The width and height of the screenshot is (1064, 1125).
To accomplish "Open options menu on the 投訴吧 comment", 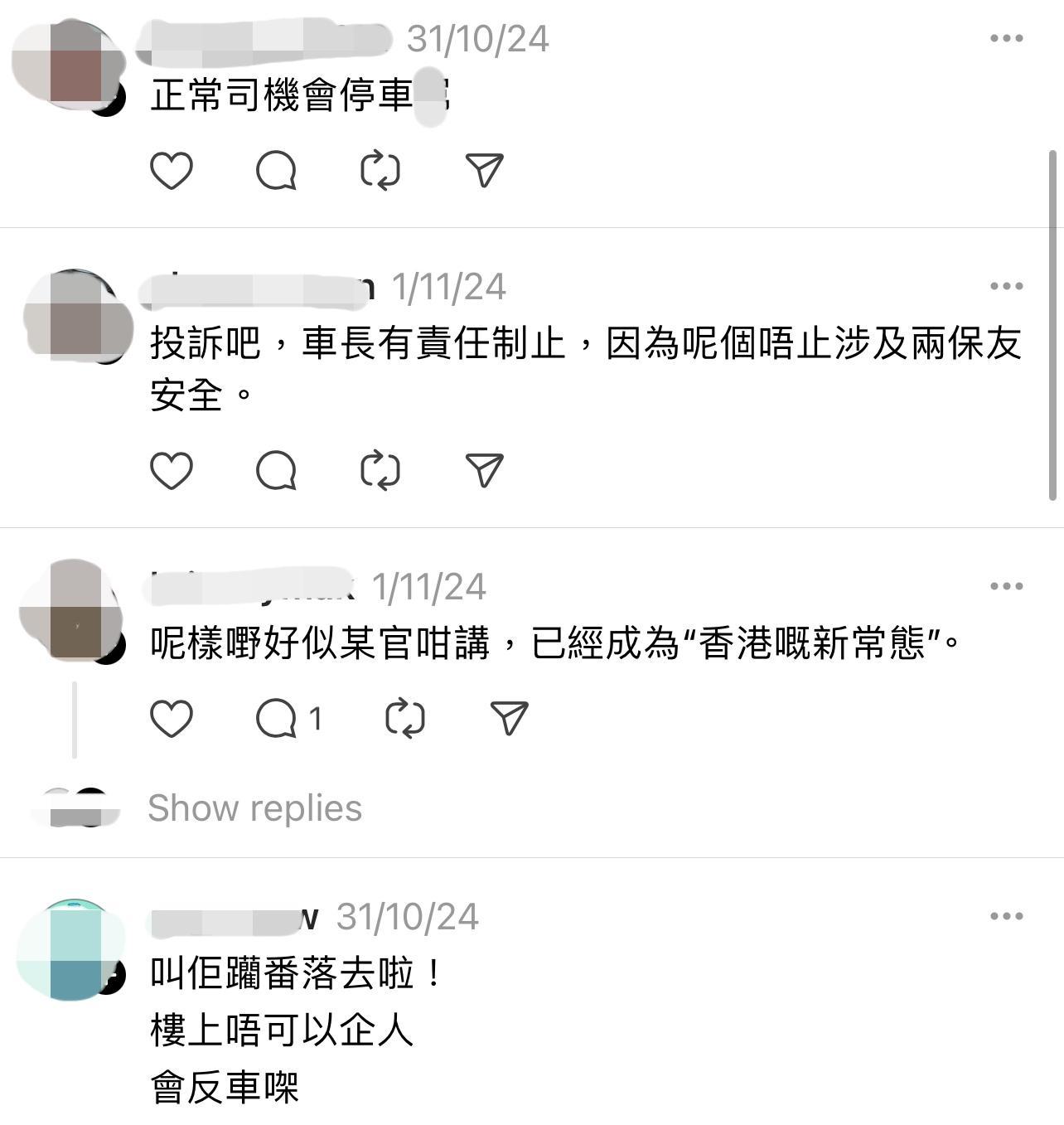I will [1005, 285].
